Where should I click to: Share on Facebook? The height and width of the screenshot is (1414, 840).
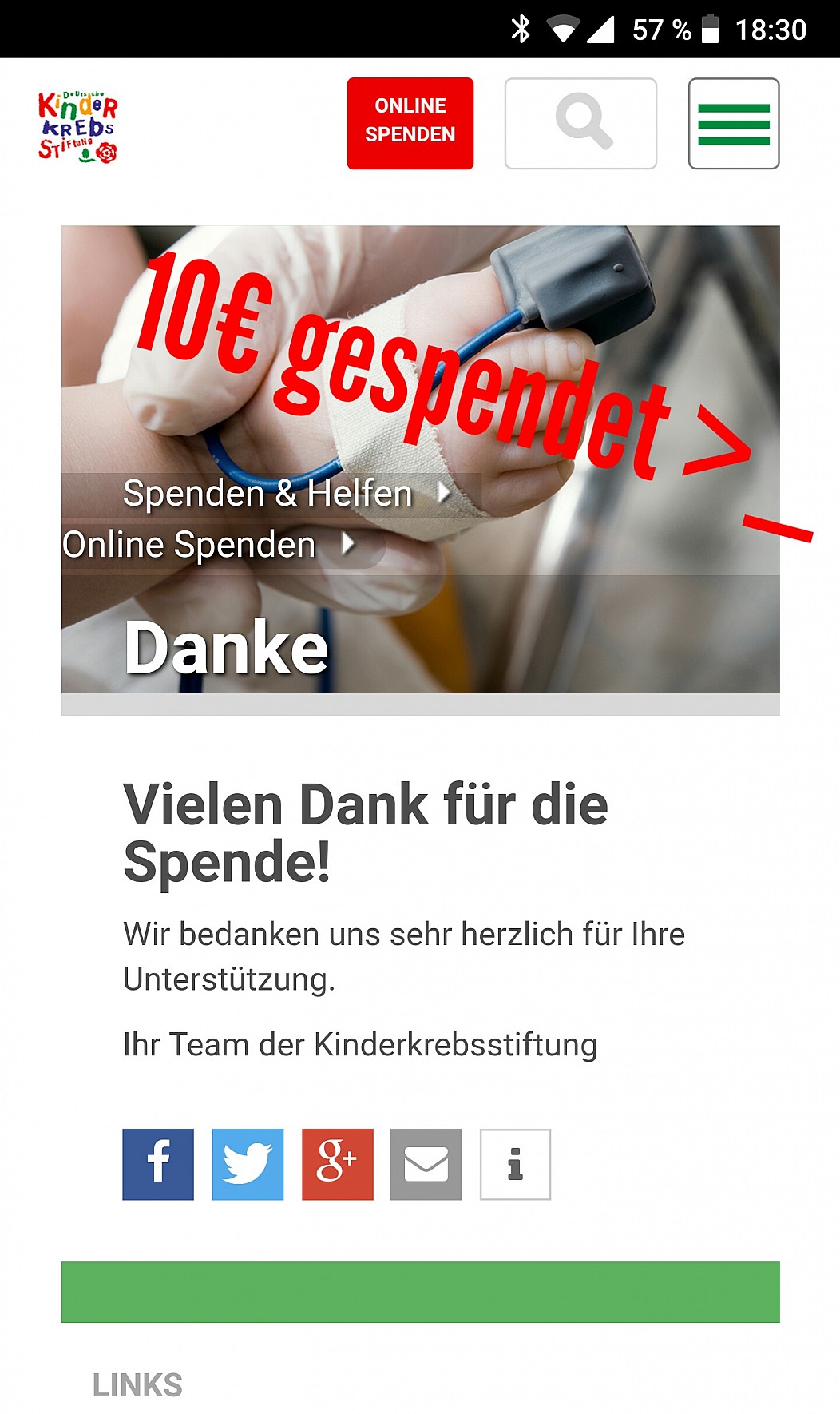point(158,1164)
